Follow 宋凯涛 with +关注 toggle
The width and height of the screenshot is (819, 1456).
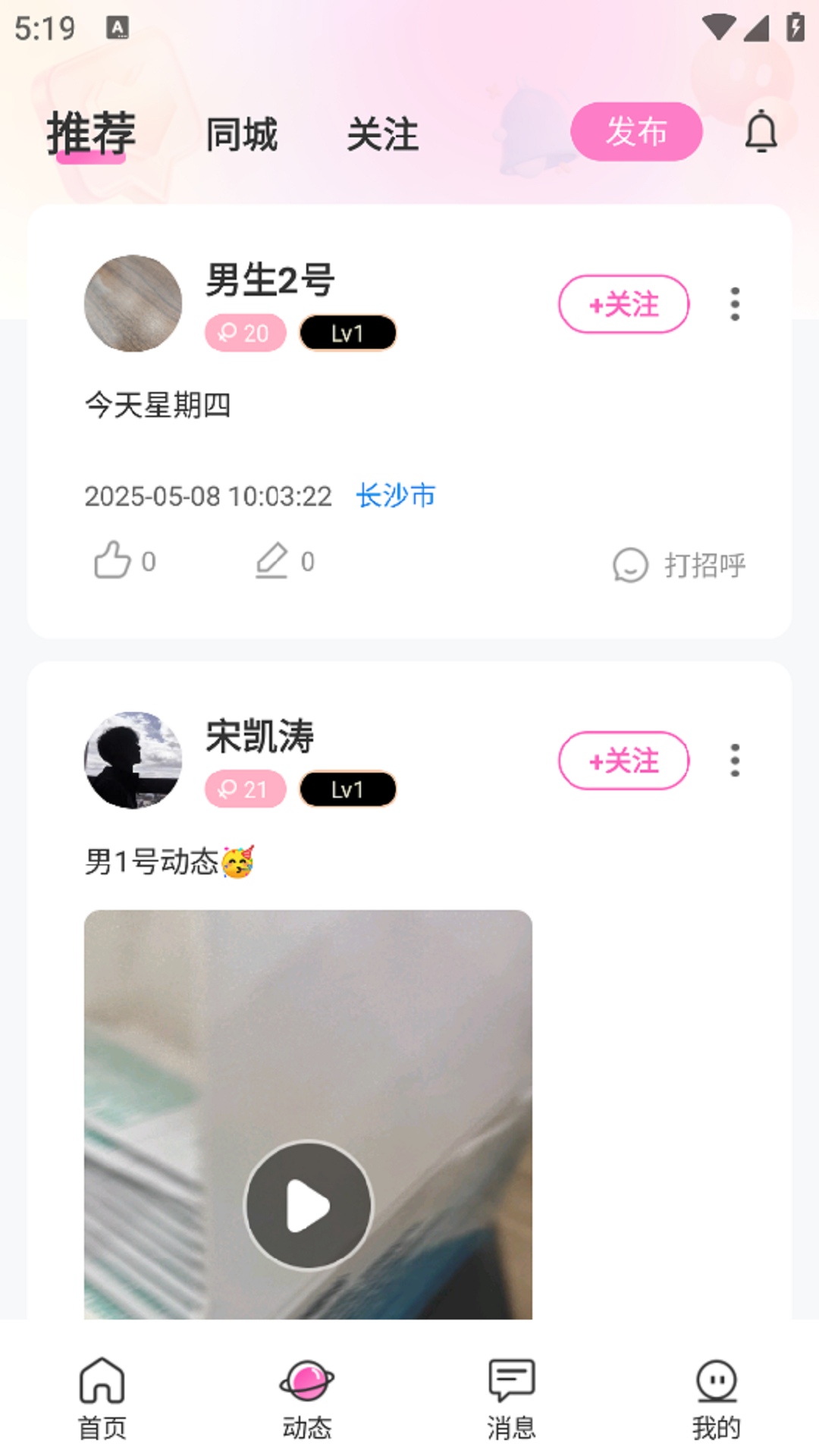[x=623, y=761]
